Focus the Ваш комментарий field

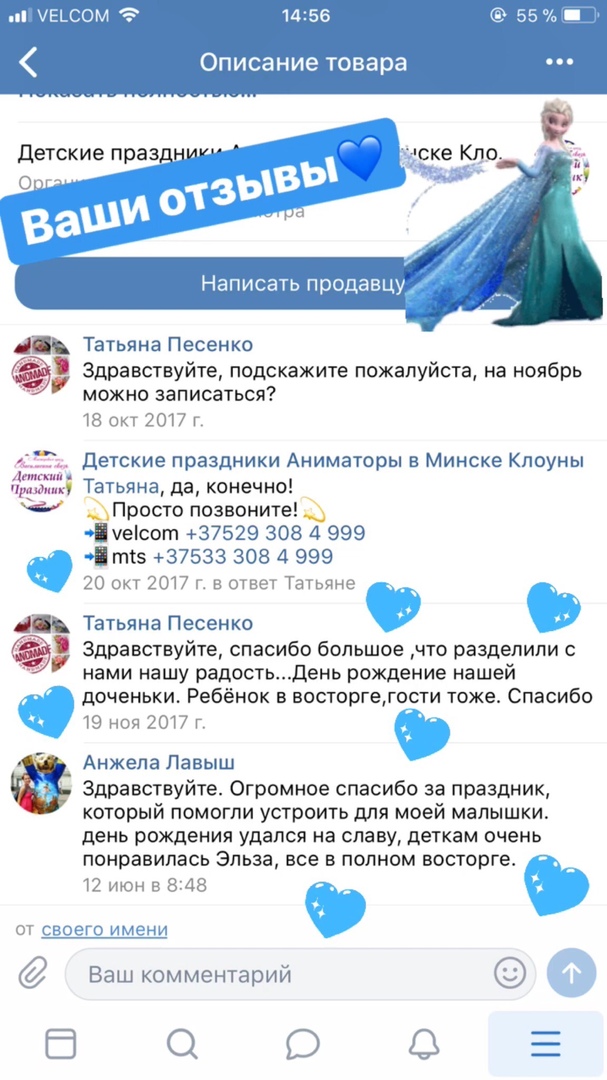point(280,973)
